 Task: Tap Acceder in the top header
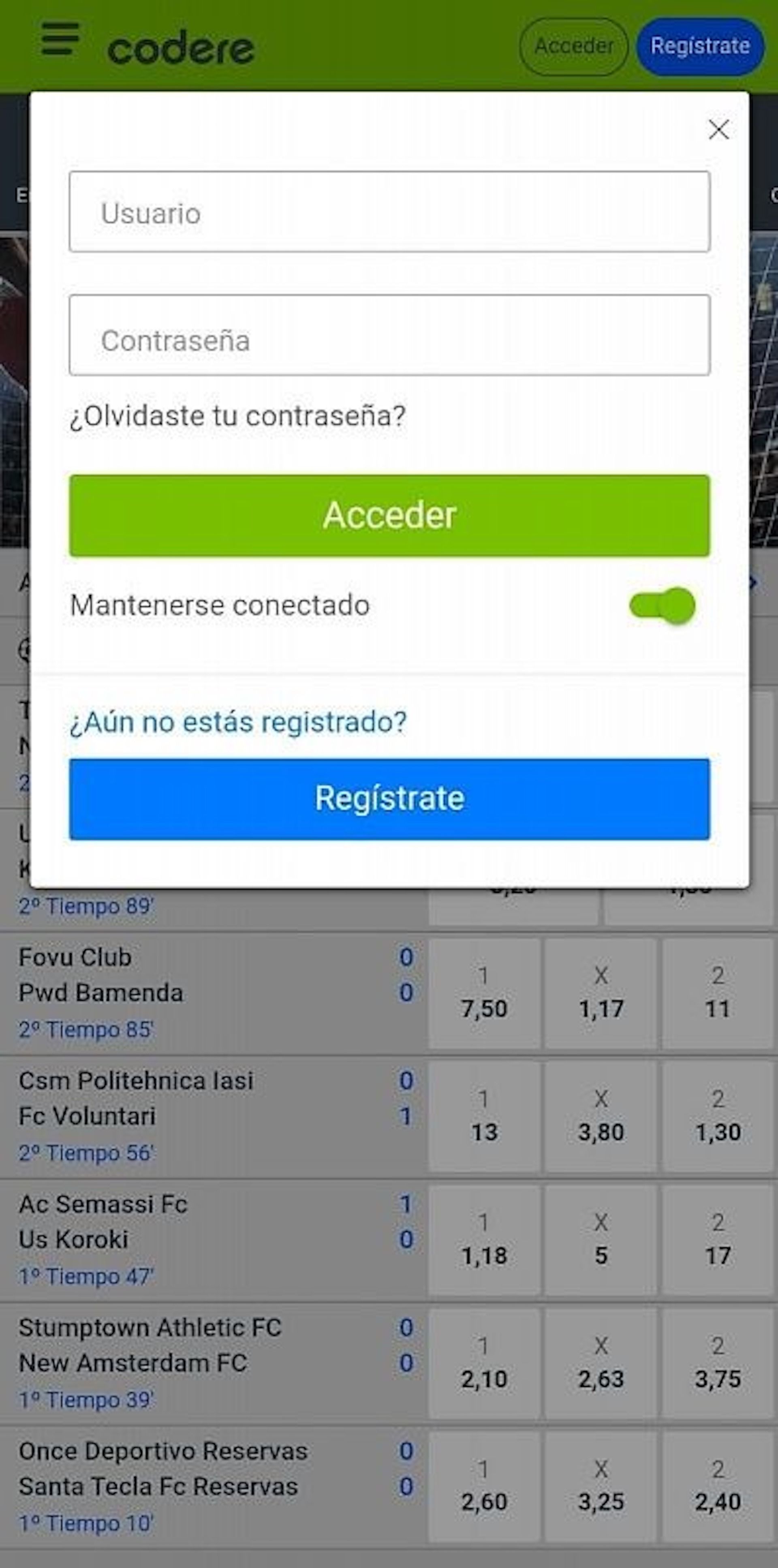pos(573,46)
